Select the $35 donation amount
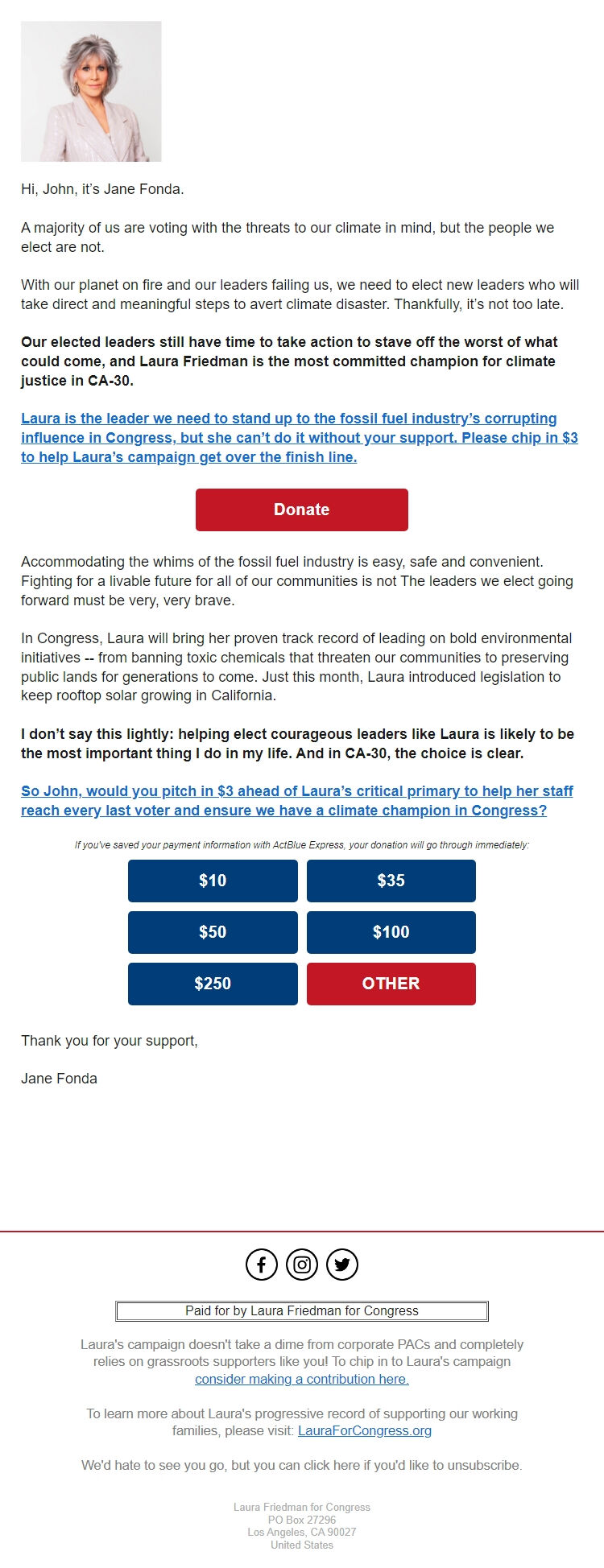Image resolution: width=604 pixels, height=1568 pixels. click(x=391, y=881)
